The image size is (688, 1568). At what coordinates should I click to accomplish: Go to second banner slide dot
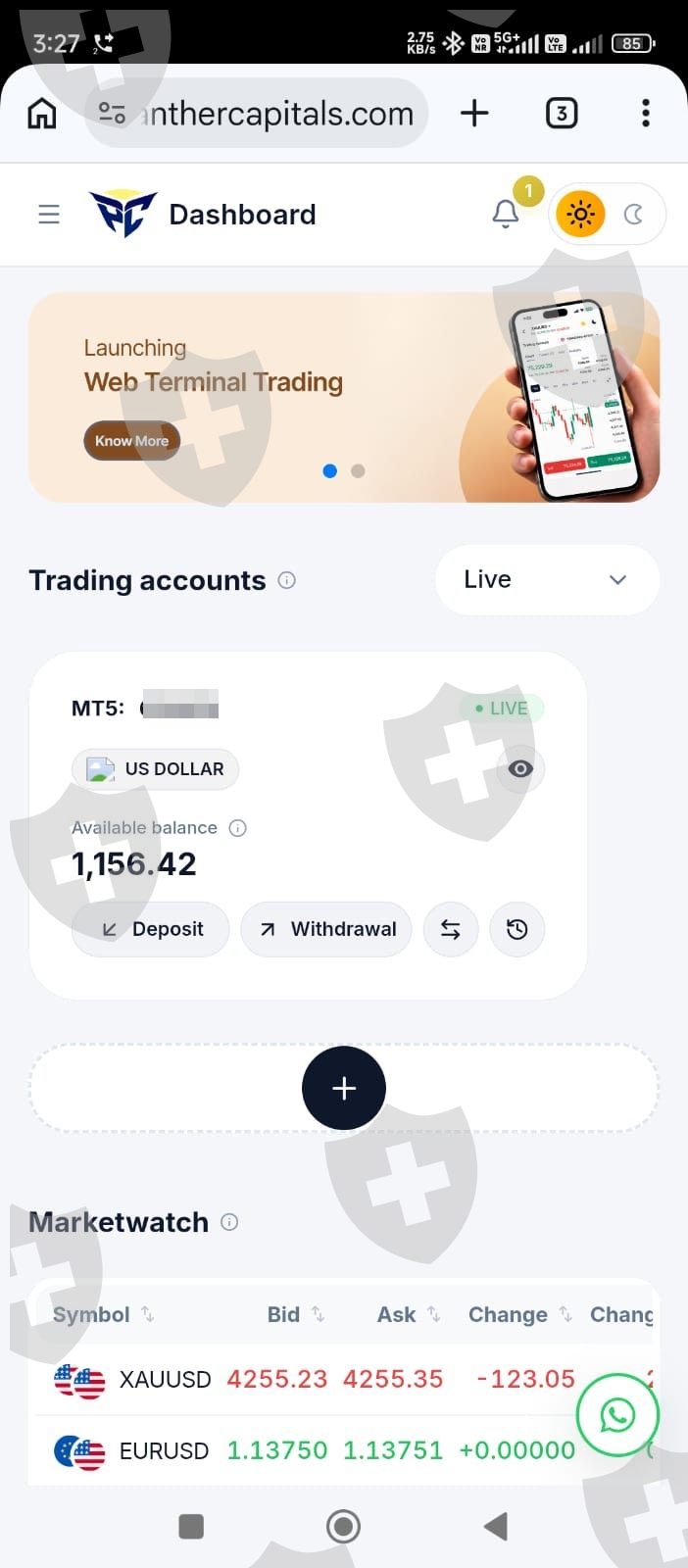coord(358,471)
